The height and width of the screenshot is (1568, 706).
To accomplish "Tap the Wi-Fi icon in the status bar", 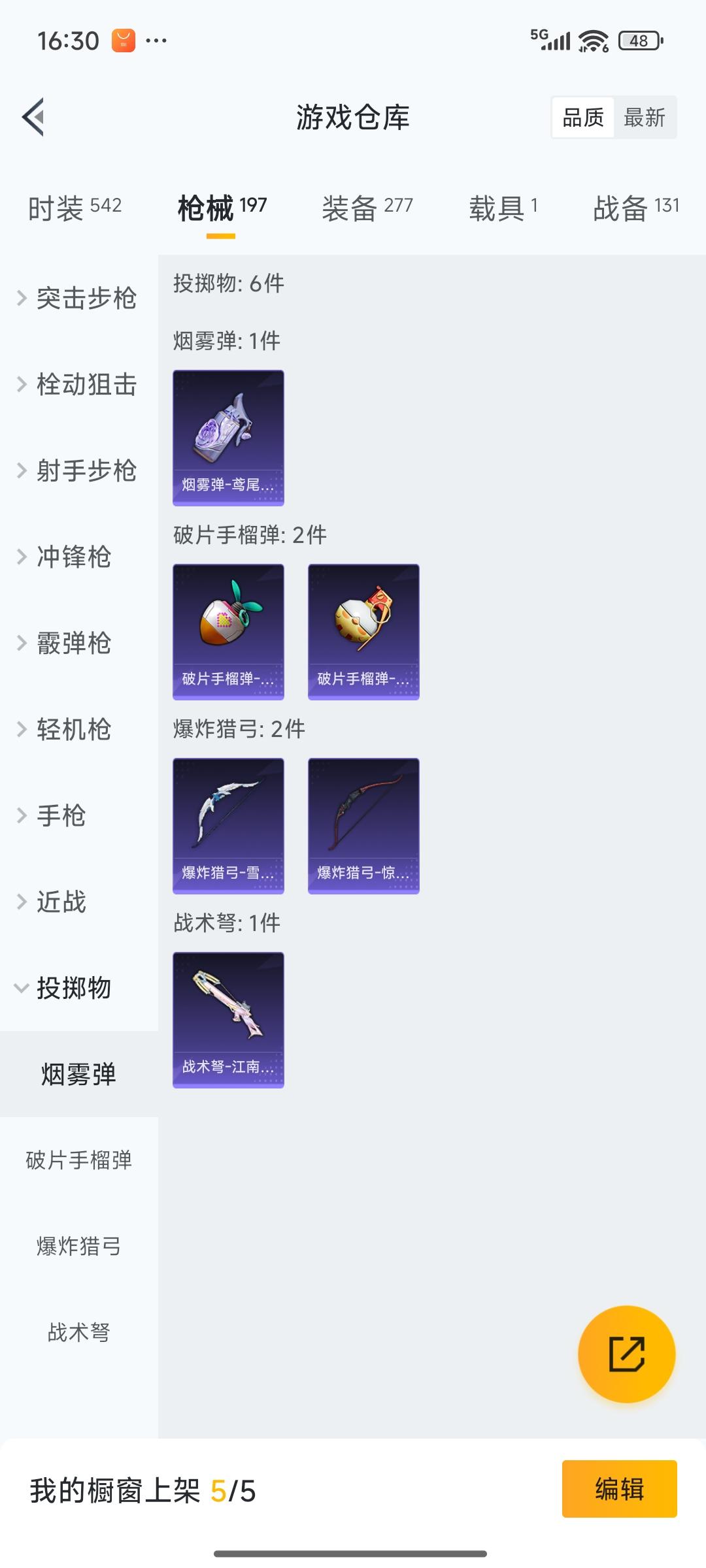I will (x=592, y=41).
